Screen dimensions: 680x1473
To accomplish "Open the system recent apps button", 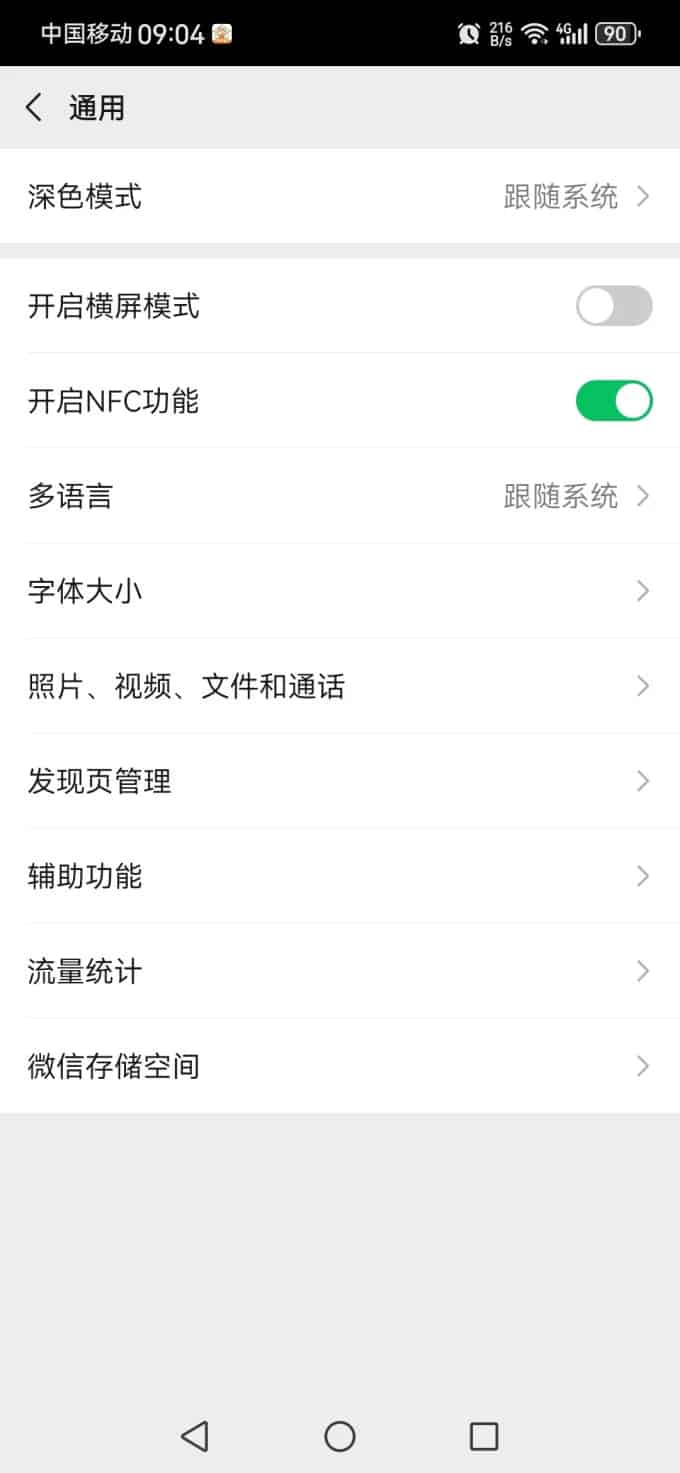I will [484, 1437].
